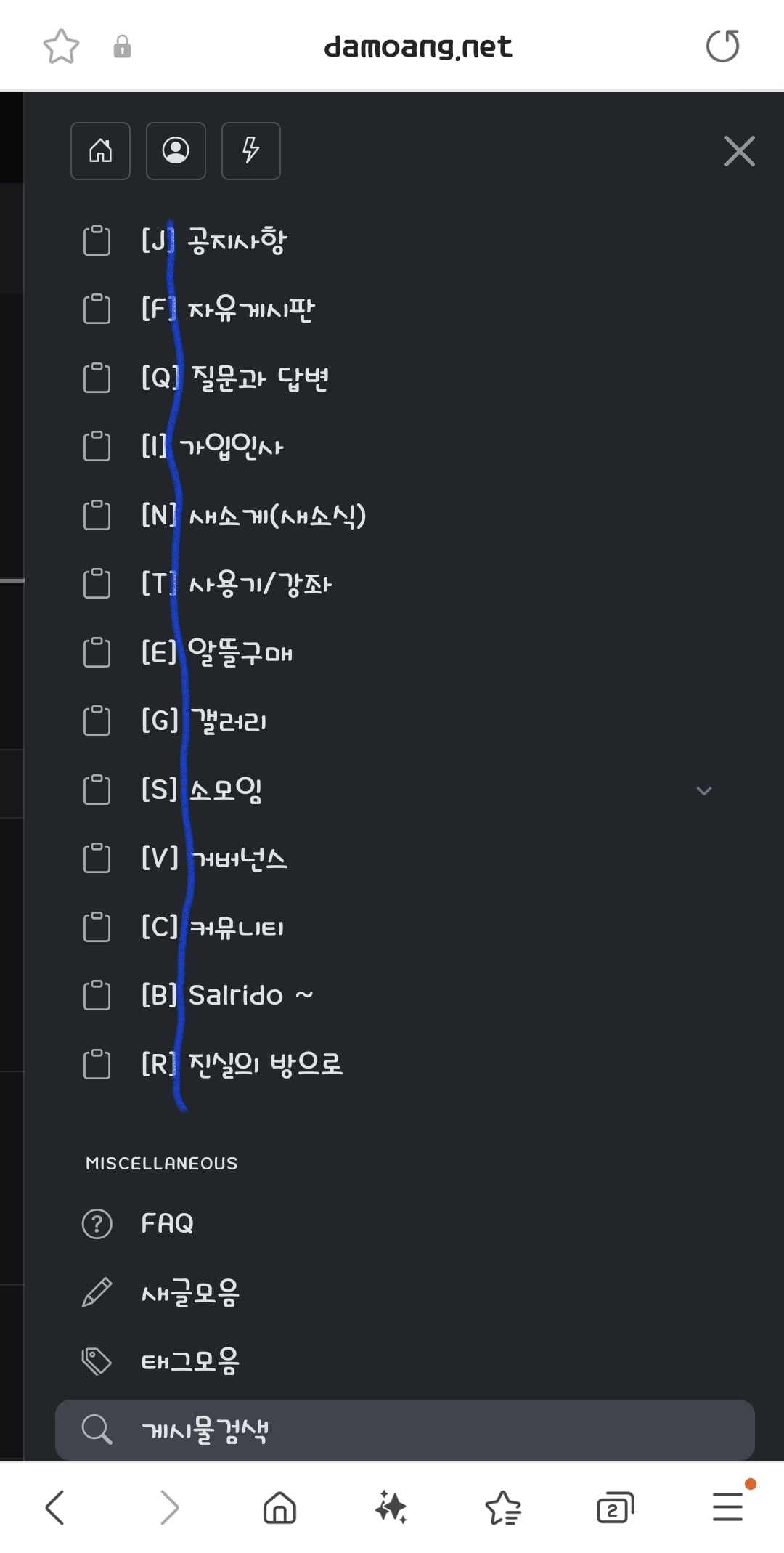Viewport: 784px width, 1553px height.
Task: Open the [F] 자유게시판 board
Action: point(199,309)
